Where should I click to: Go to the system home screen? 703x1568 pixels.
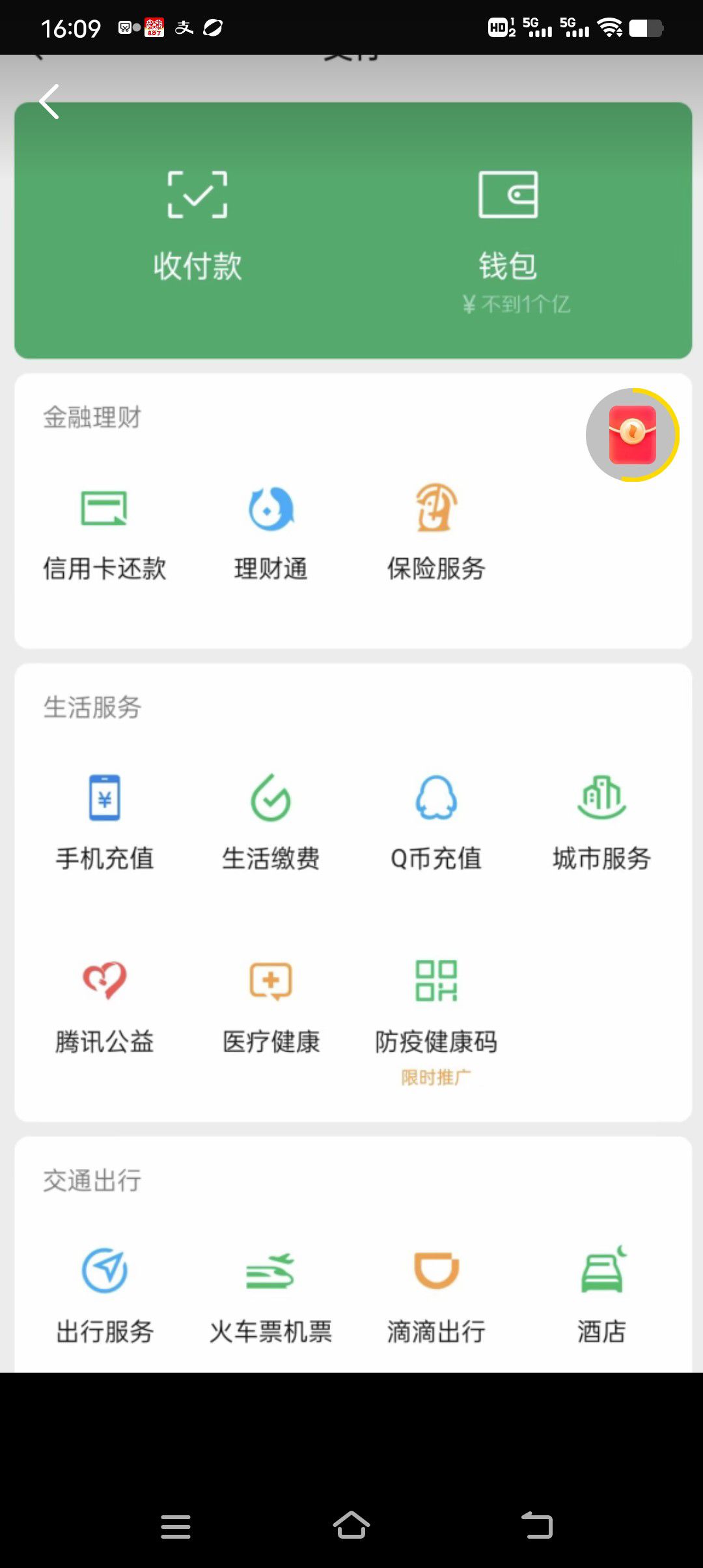point(351,1525)
